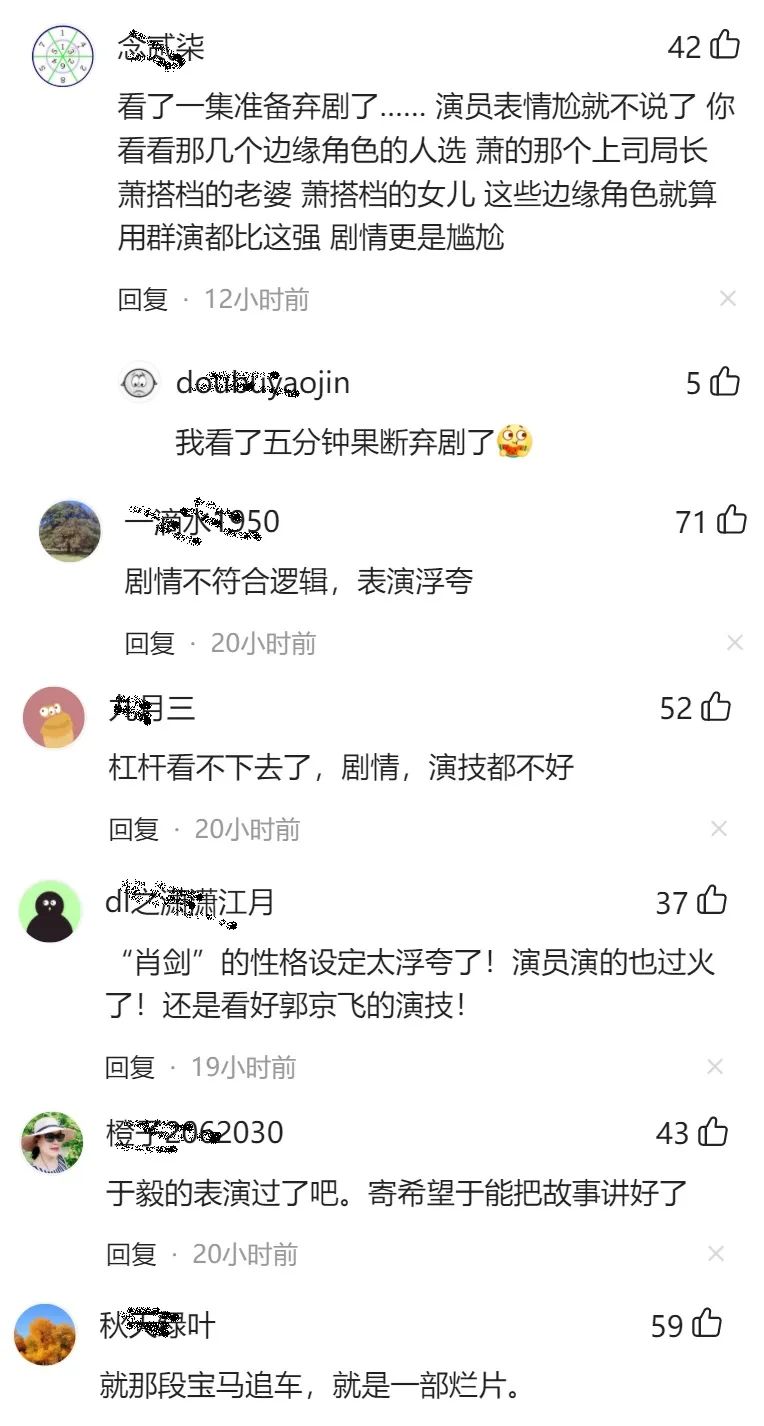Like the comment about 宝马追车
Screen dimensions: 764x1426
tap(707, 1325)
